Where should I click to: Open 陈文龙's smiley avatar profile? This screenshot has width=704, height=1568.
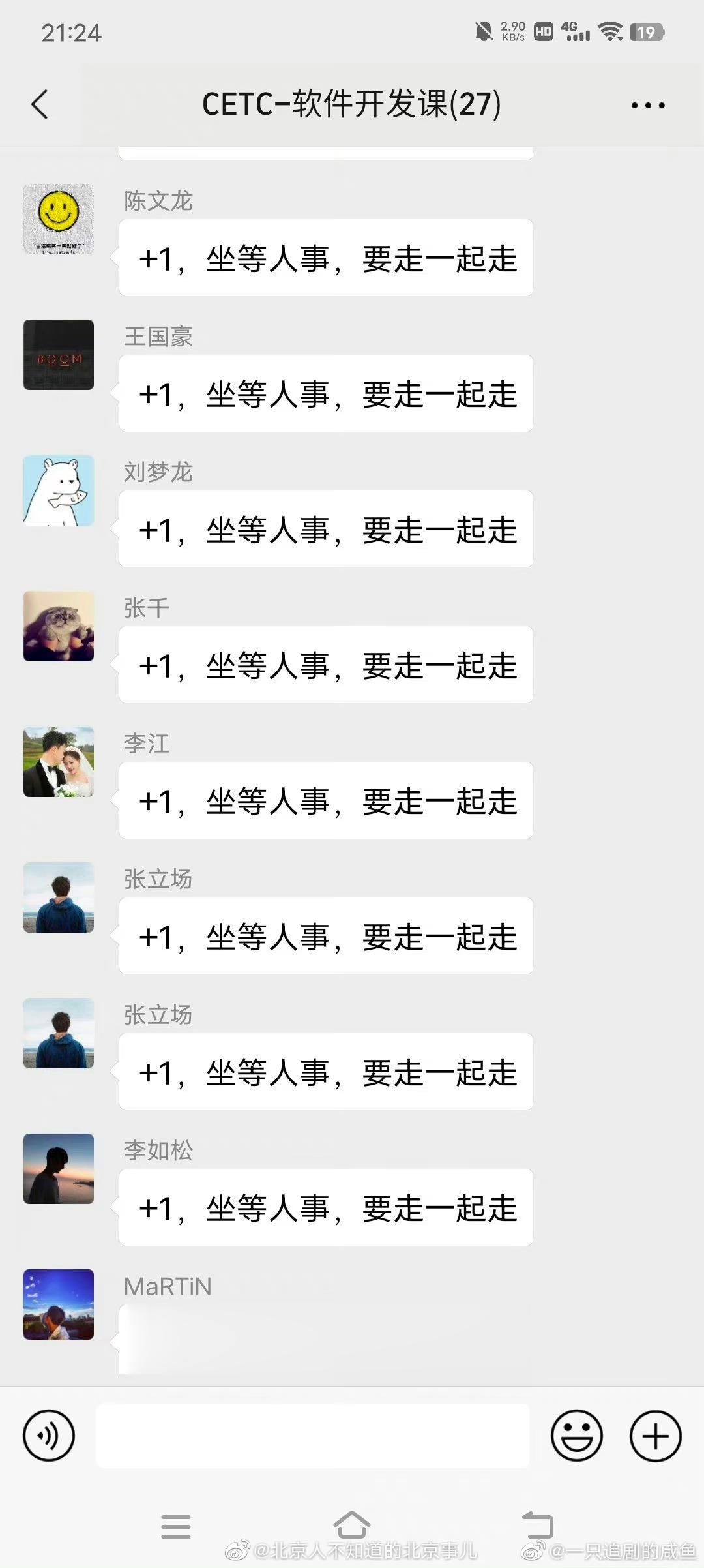(59, 219)
